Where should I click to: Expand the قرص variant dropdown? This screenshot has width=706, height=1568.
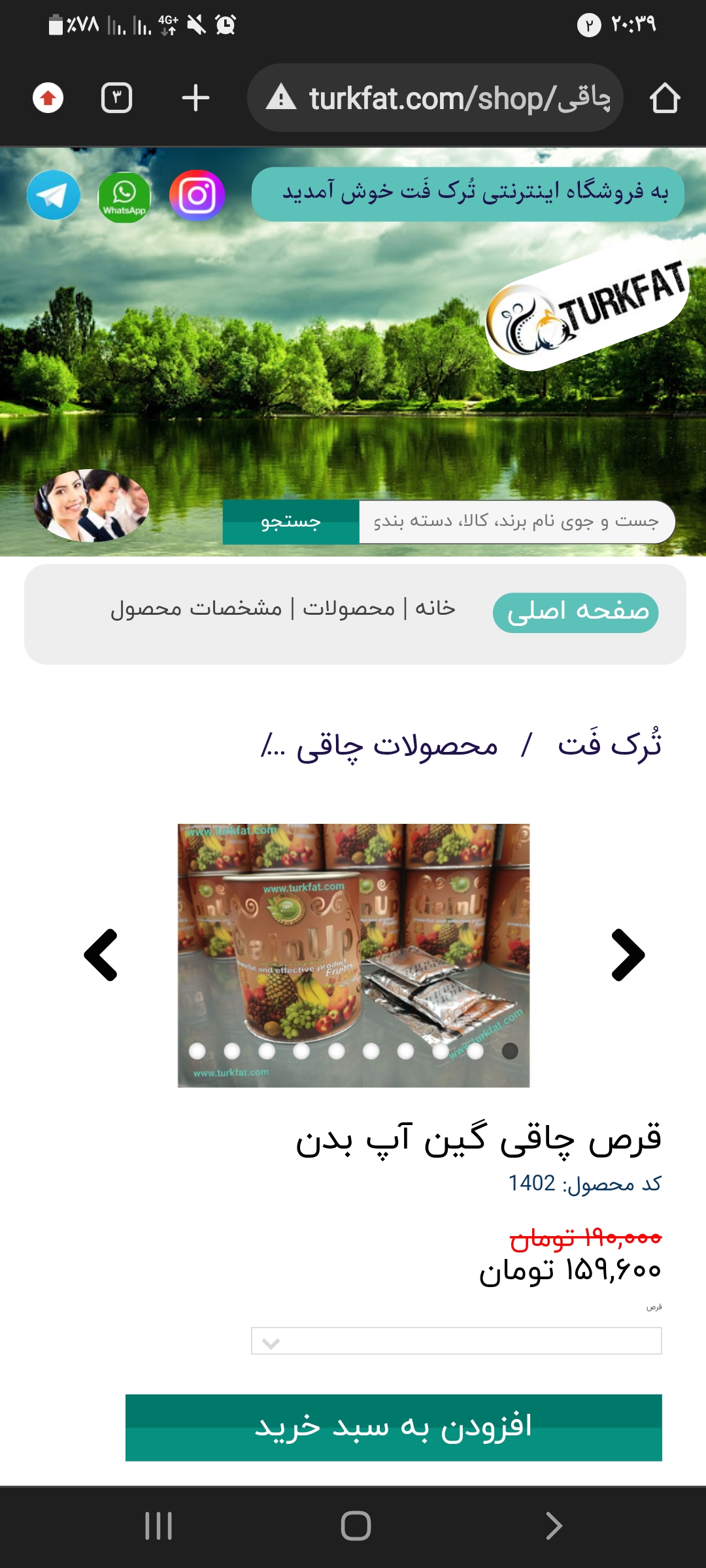(456, 1341)
